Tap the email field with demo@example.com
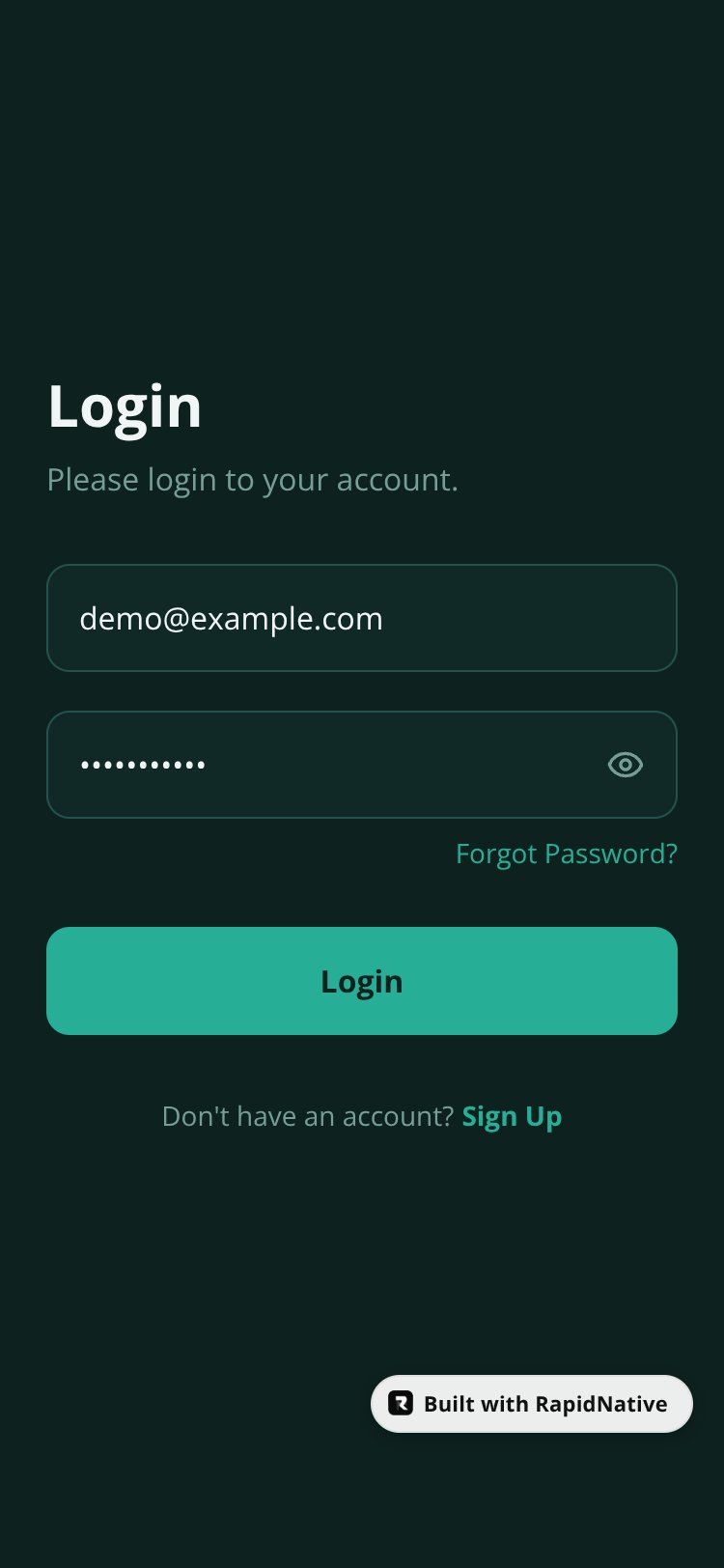The image size is (724, 1568). [x=362, y=618]
